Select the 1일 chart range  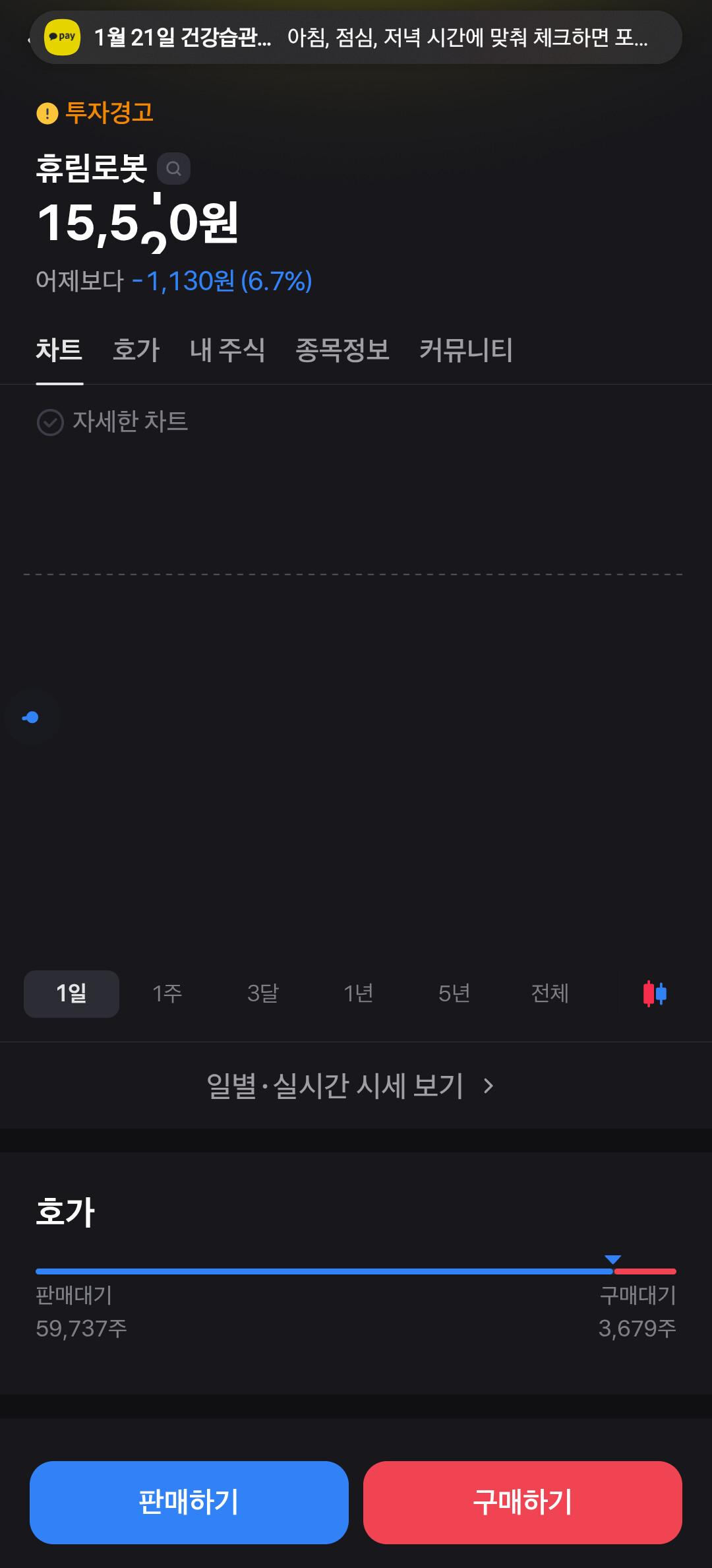click(71, 993)
